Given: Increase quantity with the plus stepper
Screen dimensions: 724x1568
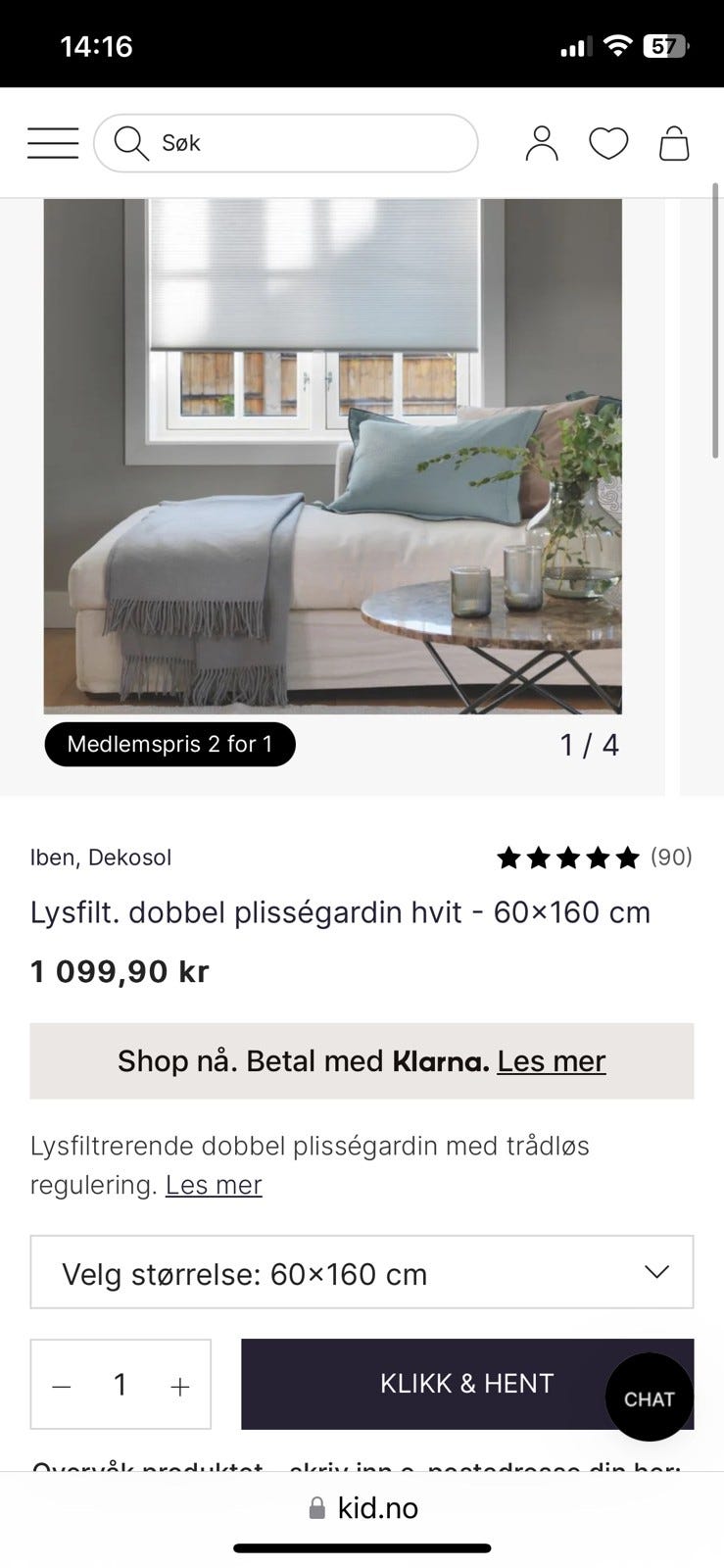Looking at the screenshot, I should (179, 1384).
